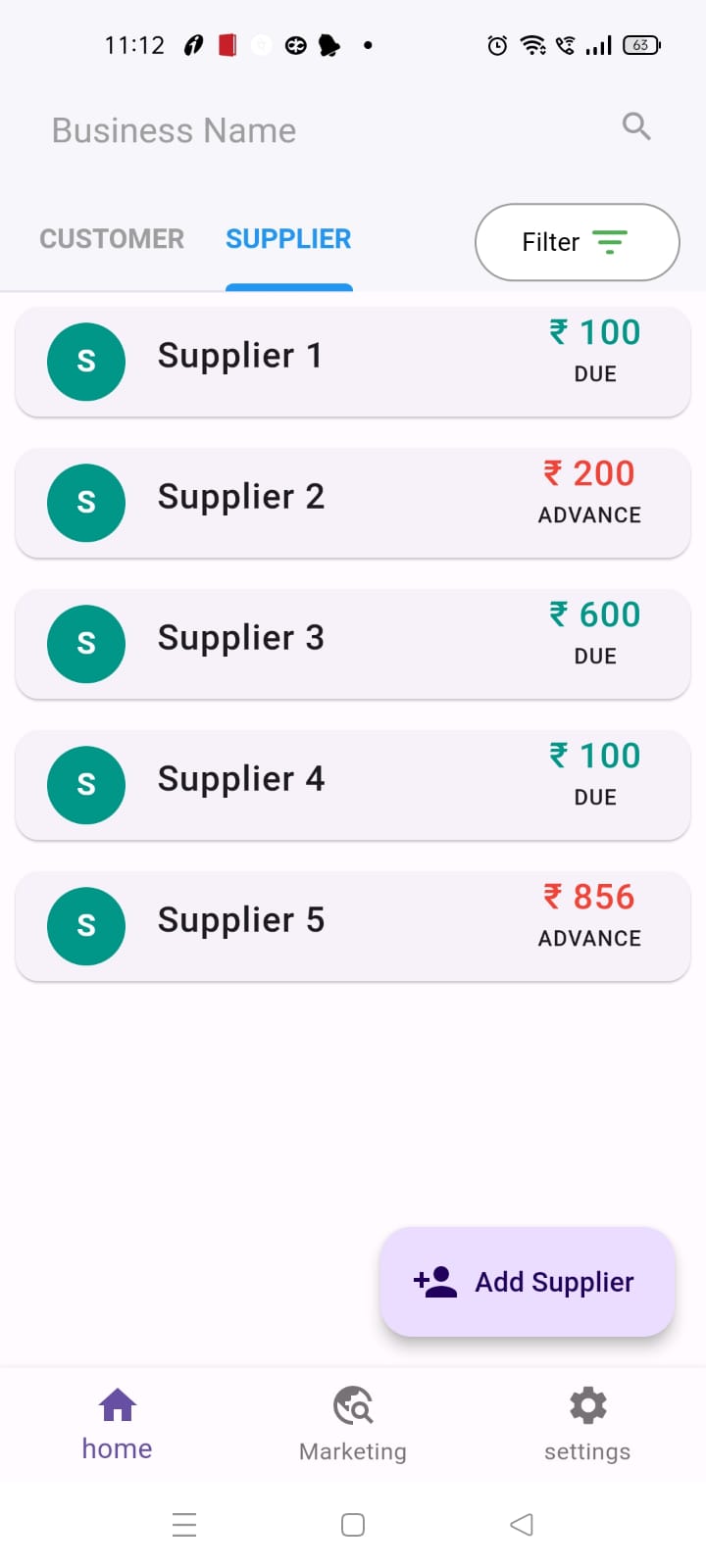Screen dimensions: 706x1568
Task: Show Supplier 5 account
Action: [x=353, y=926]
